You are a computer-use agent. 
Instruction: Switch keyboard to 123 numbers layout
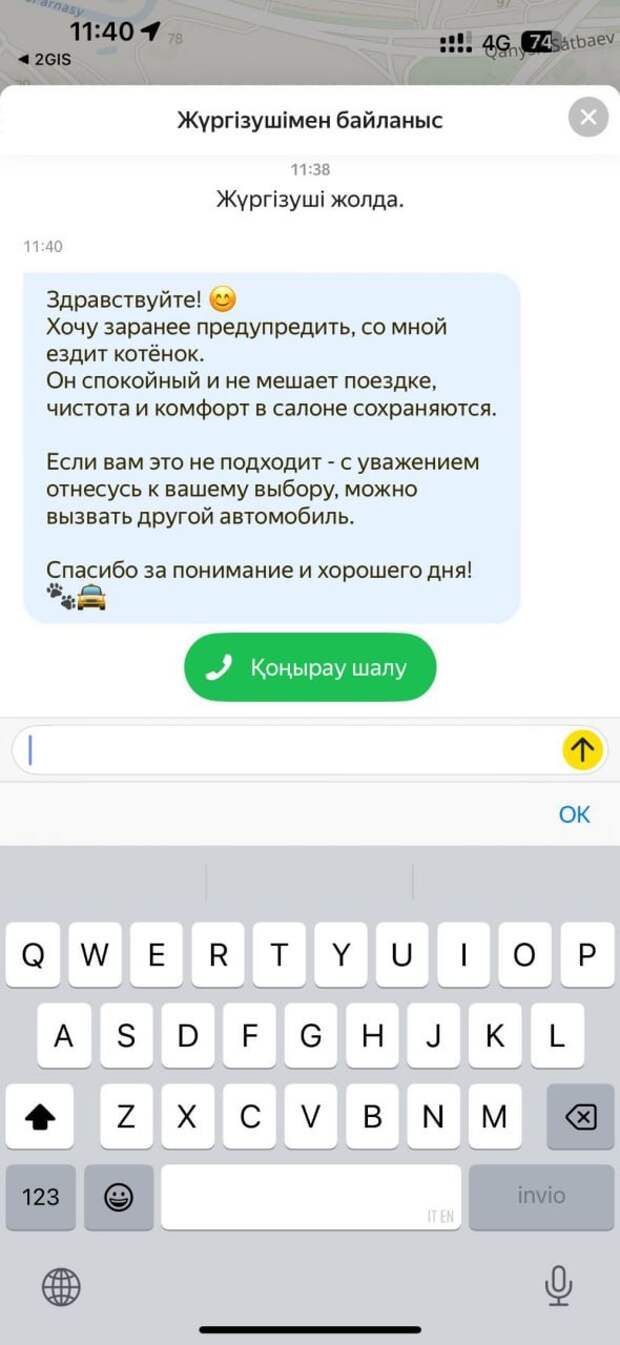tap(40, 1197)
